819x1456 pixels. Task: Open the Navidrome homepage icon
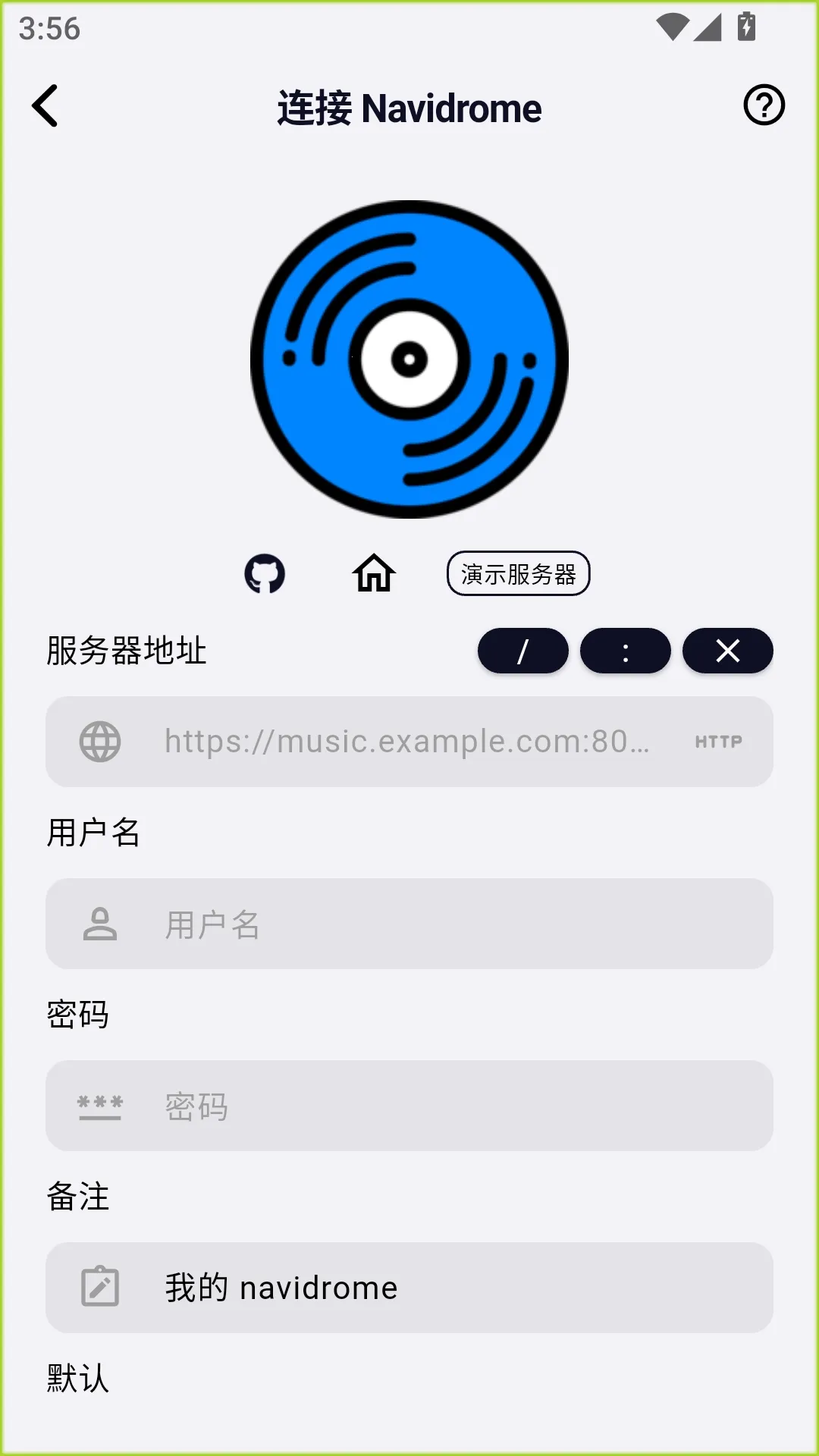(373, 574)
